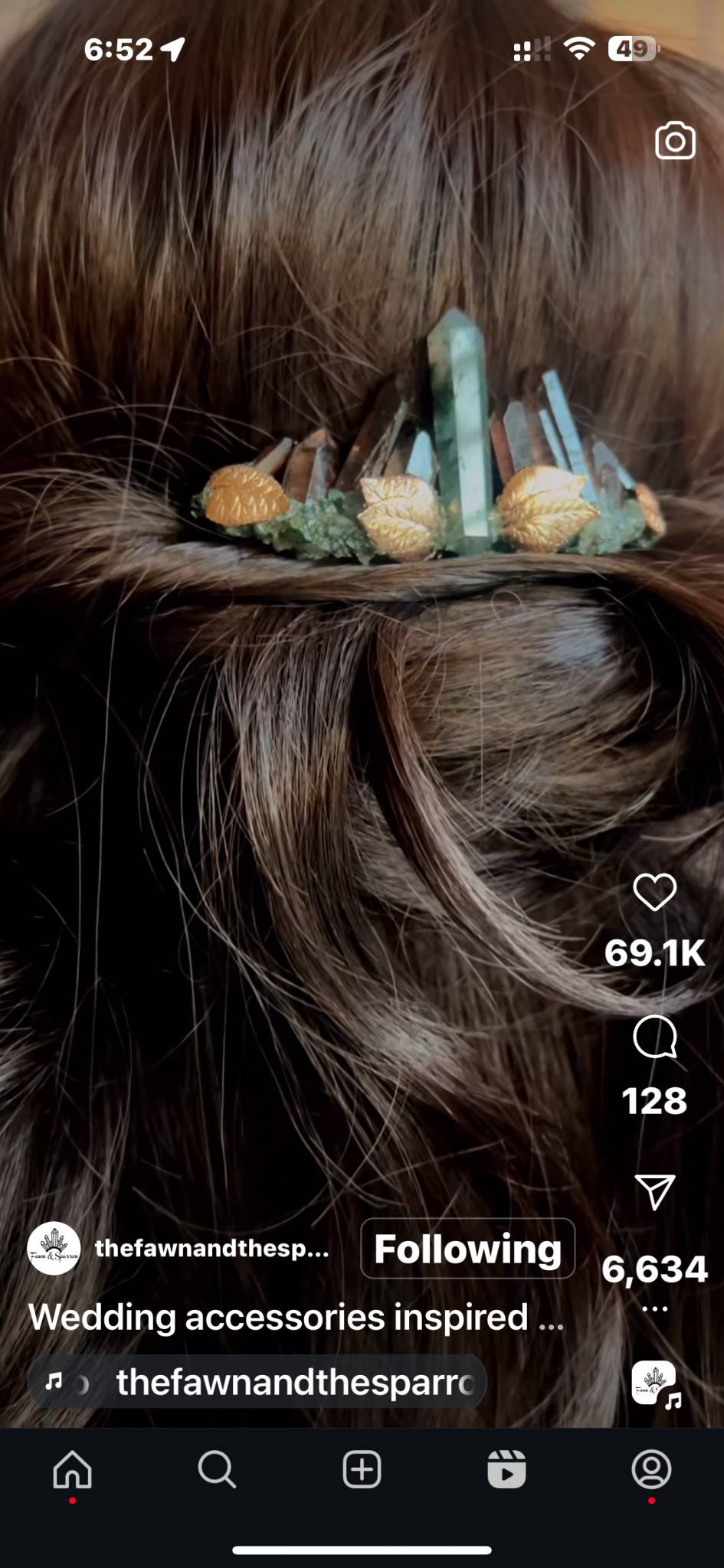Expand the caption "Wedding accessories inspired ..."

point(296,1318)
